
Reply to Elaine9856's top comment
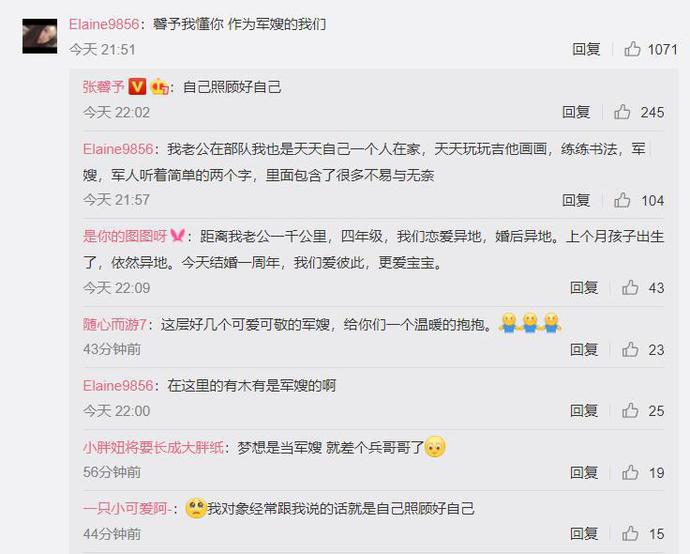pos(586,49)
